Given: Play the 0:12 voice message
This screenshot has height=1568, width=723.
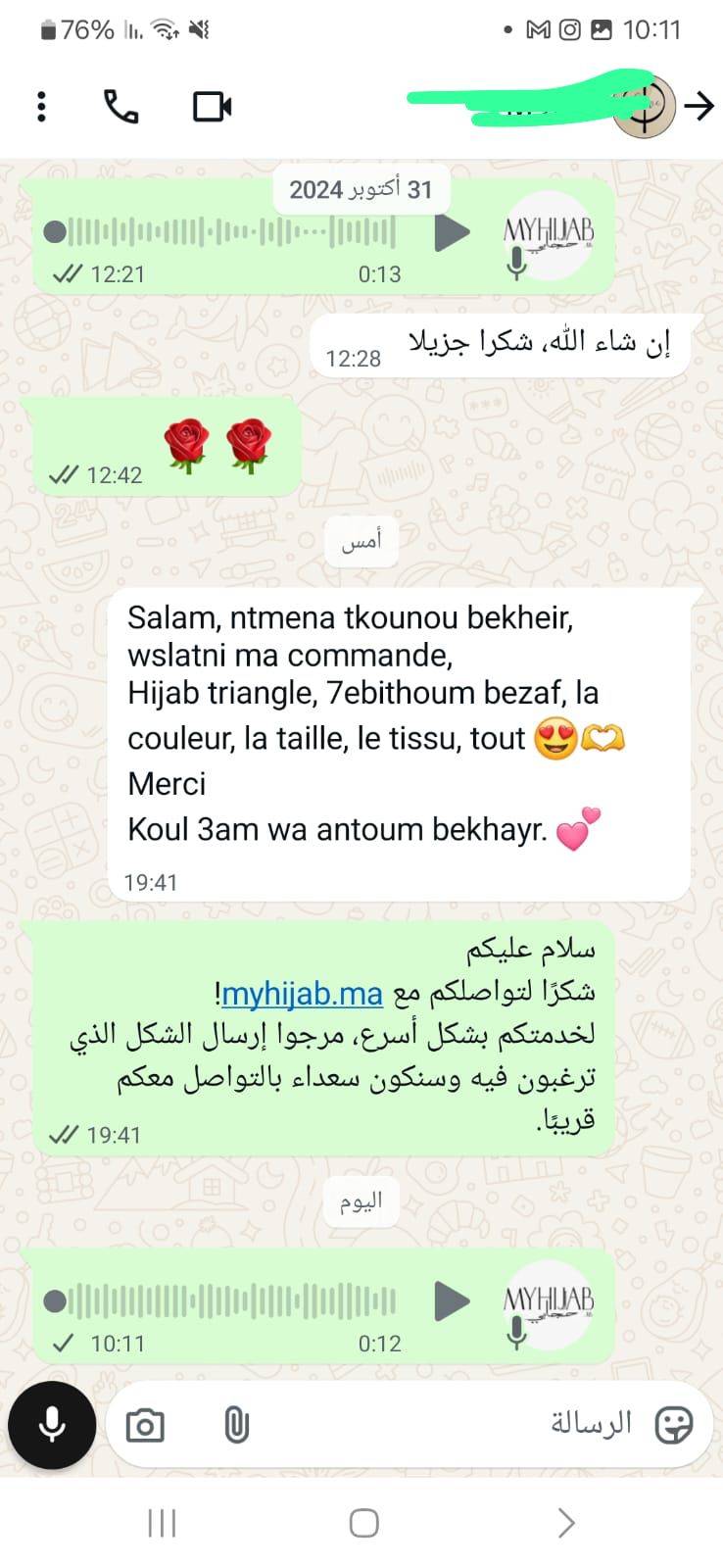Looking at the screenshot, I should pos(452,1301).
